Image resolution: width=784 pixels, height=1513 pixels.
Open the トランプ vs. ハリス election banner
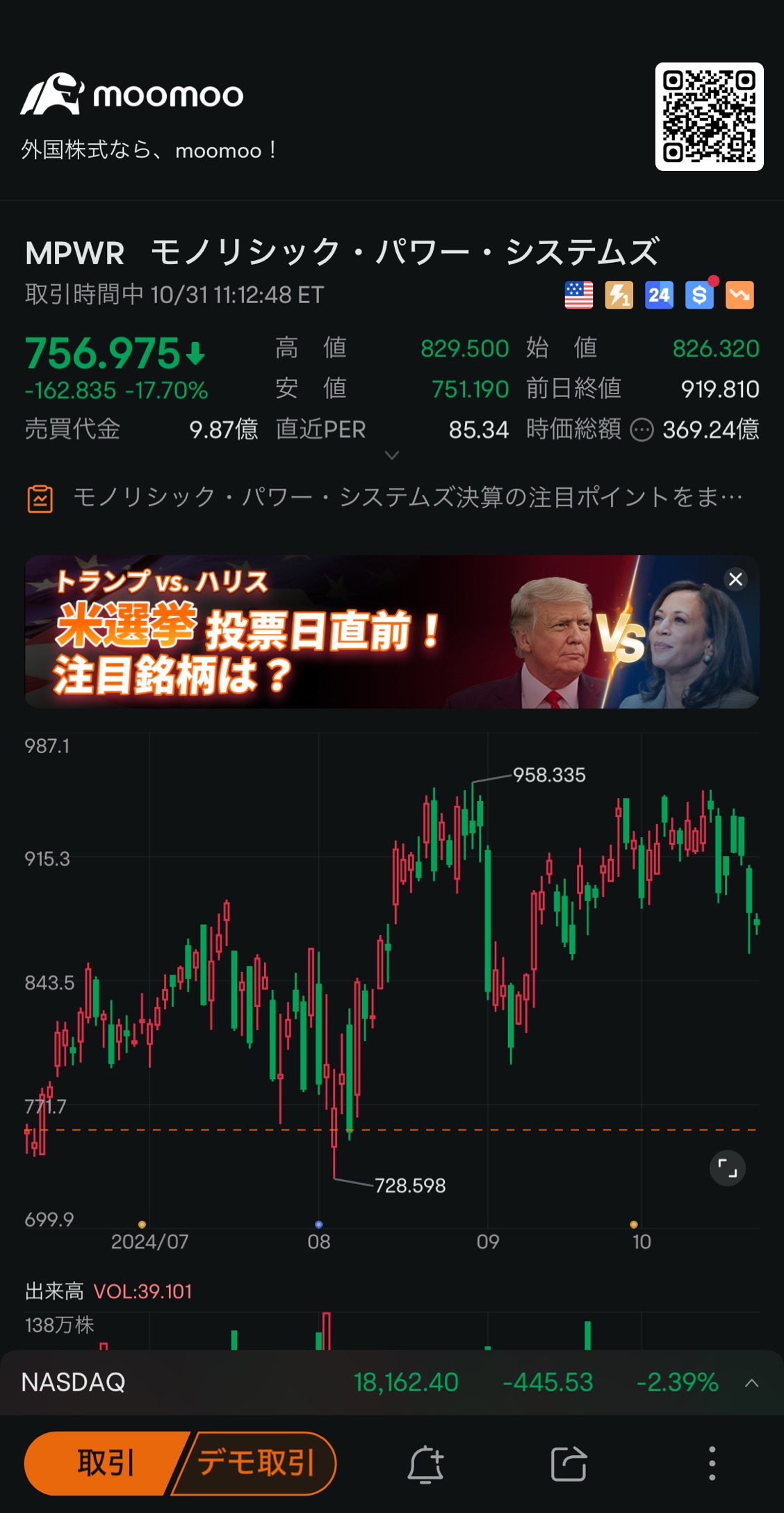[375, 631]
